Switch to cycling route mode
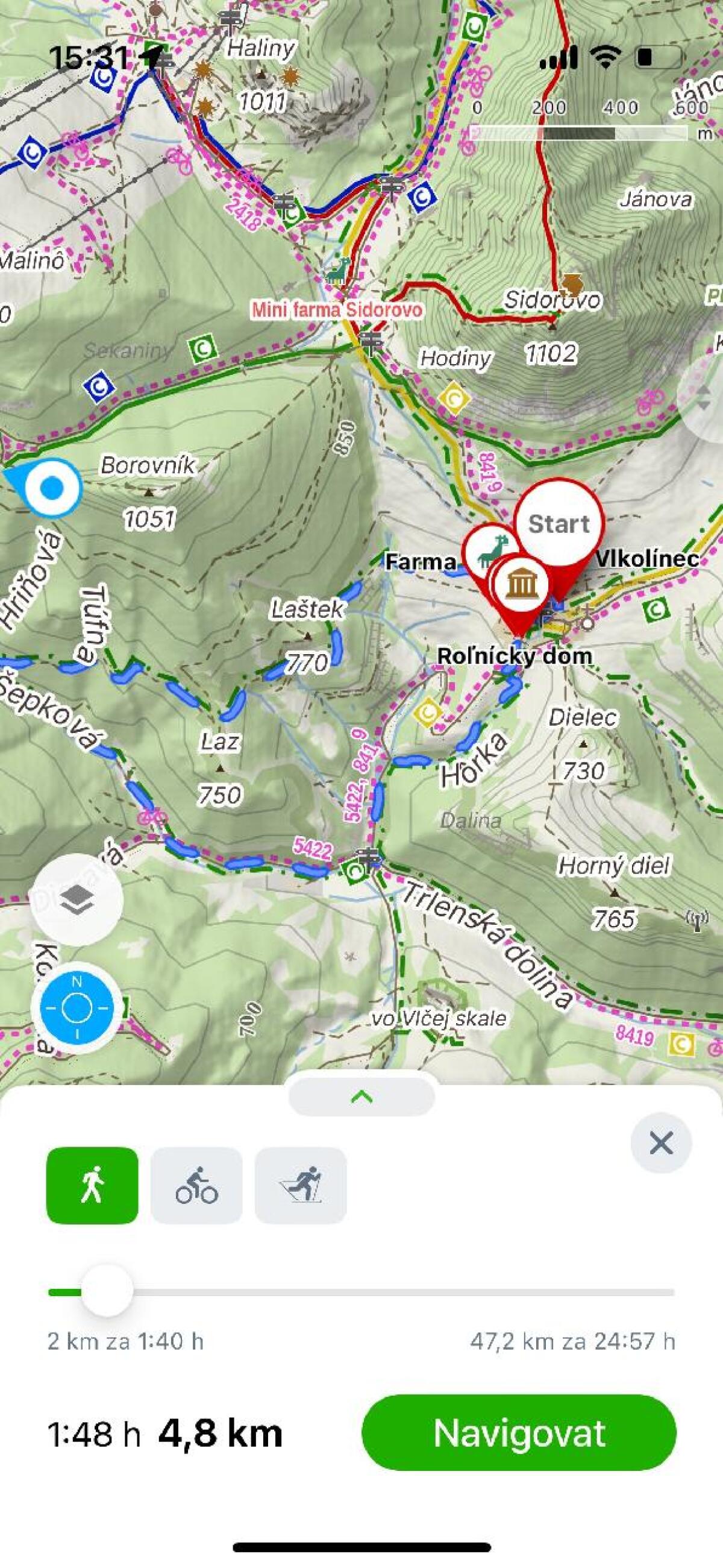Viewport: 723px width, 1568px height. tap(196, 1185)
